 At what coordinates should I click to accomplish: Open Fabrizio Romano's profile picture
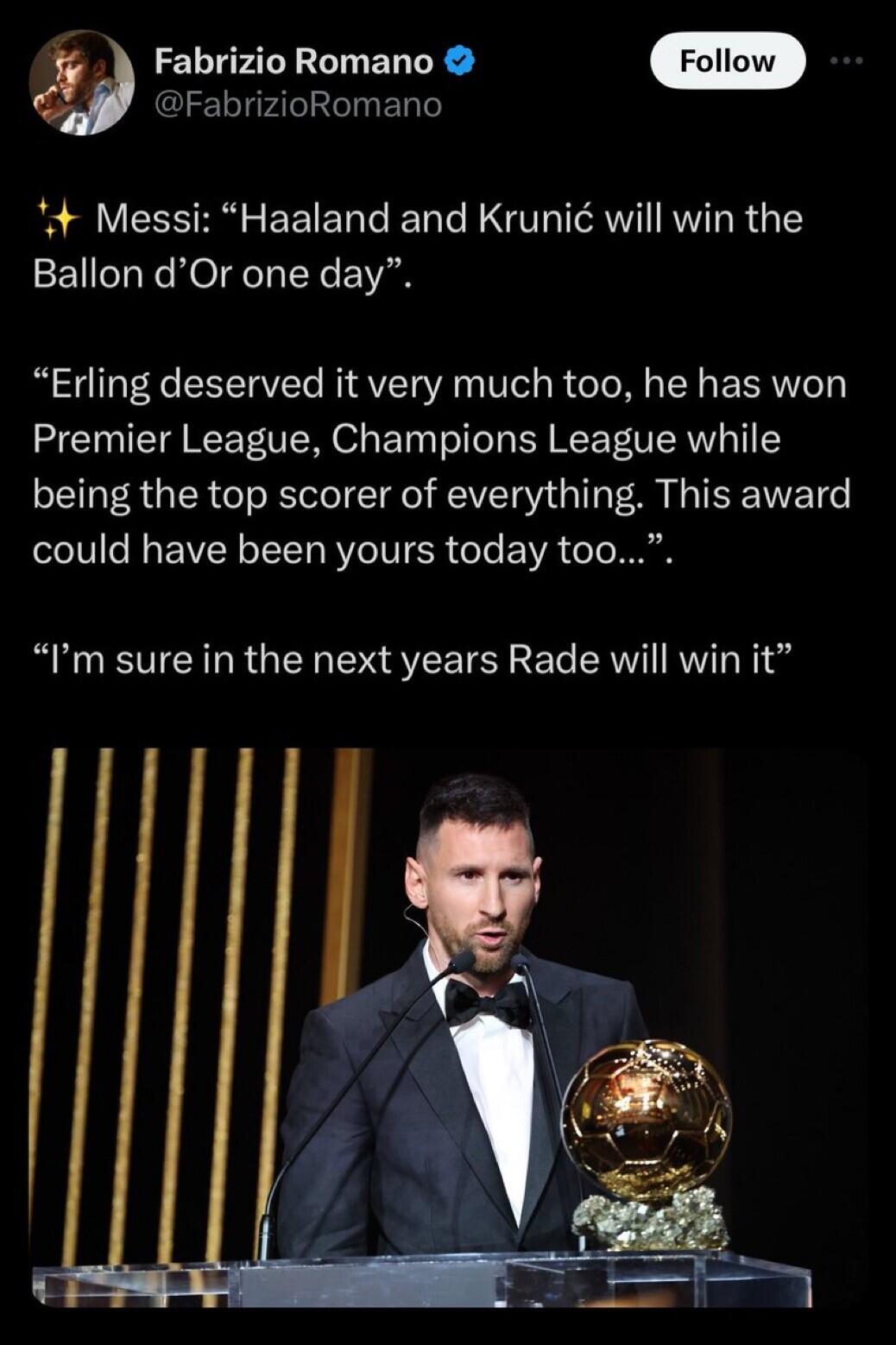coord(82,84)
